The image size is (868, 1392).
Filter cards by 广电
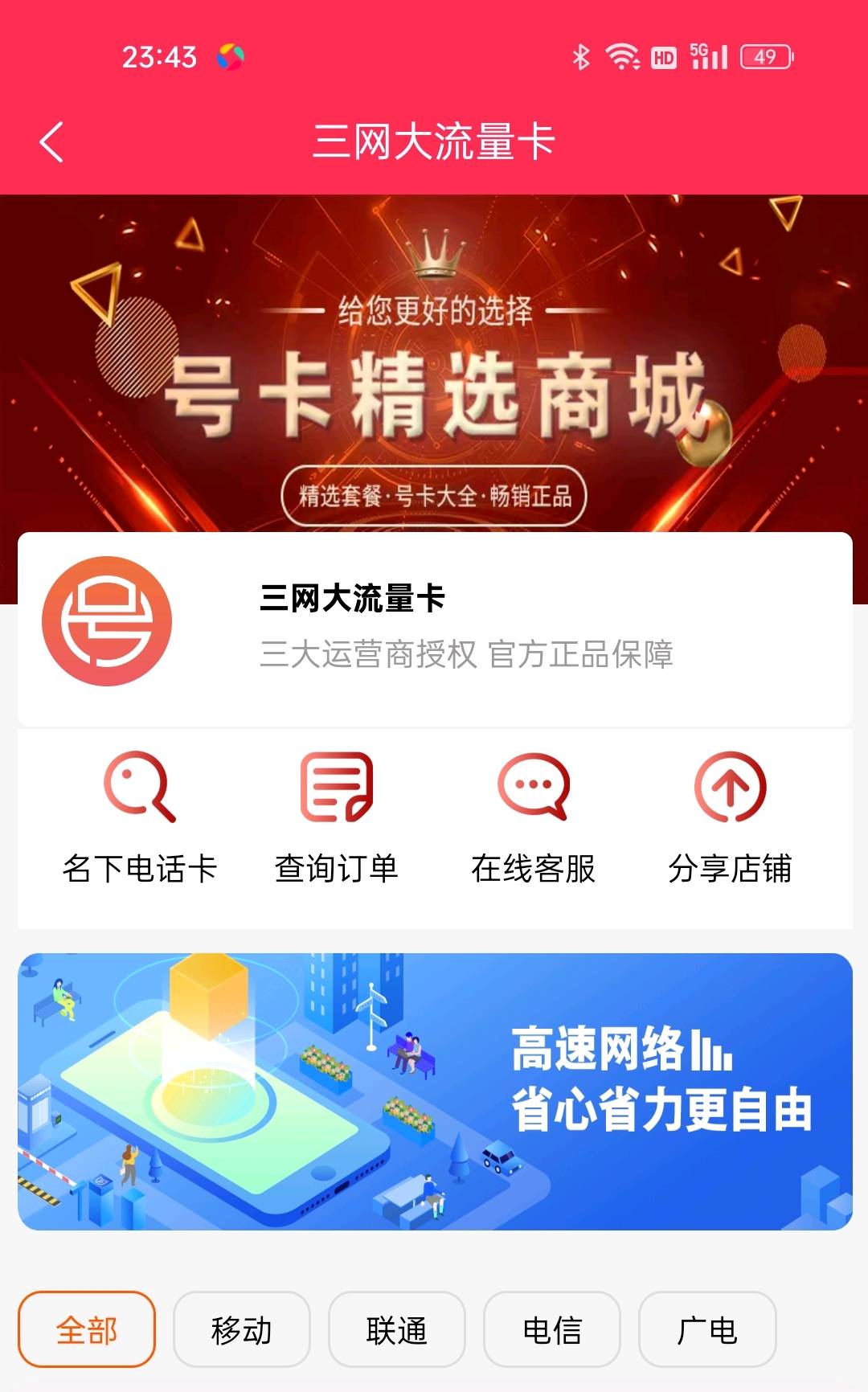(707, 1329)
